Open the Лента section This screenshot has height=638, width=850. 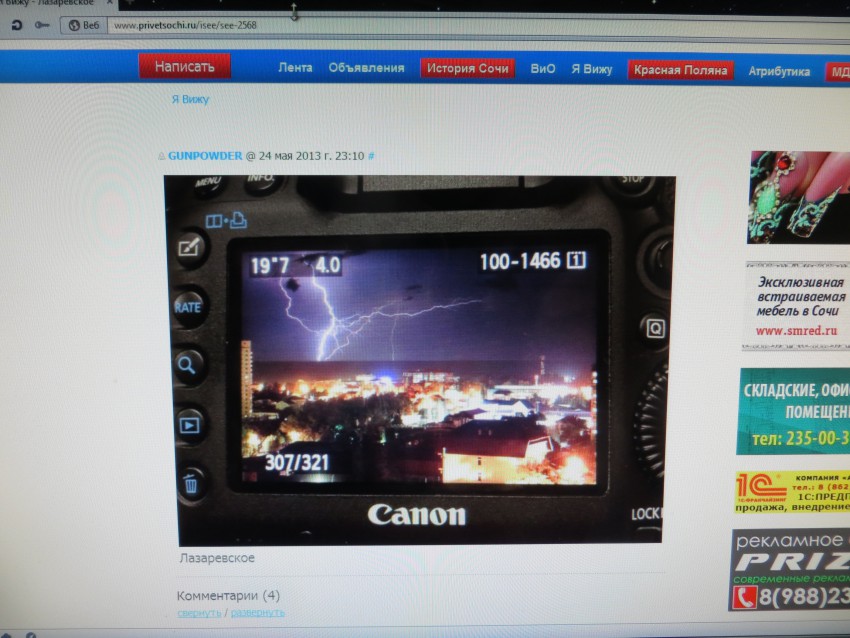[x=295, y=68]
